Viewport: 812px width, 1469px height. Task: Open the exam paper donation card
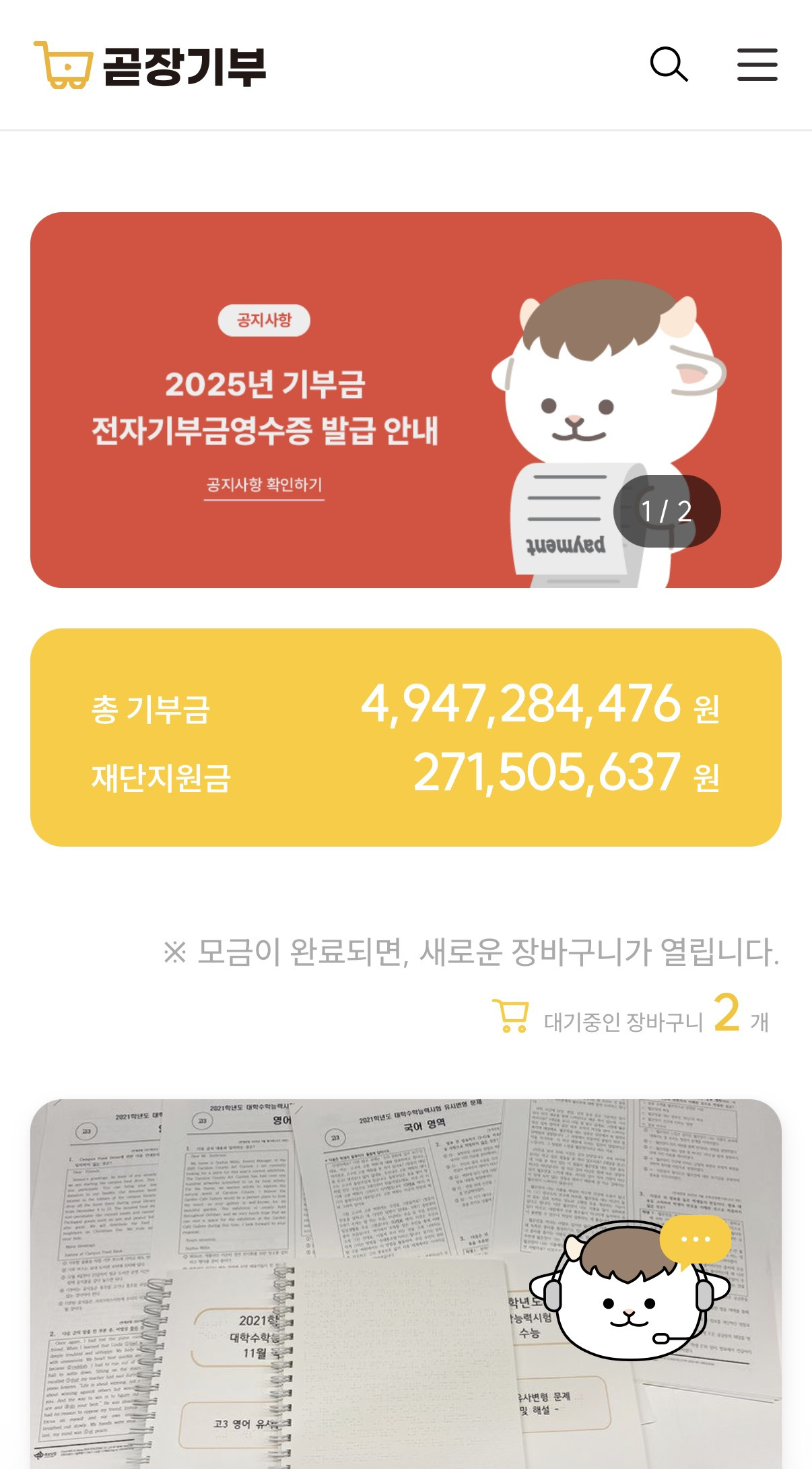click(x=406, y=1284)
